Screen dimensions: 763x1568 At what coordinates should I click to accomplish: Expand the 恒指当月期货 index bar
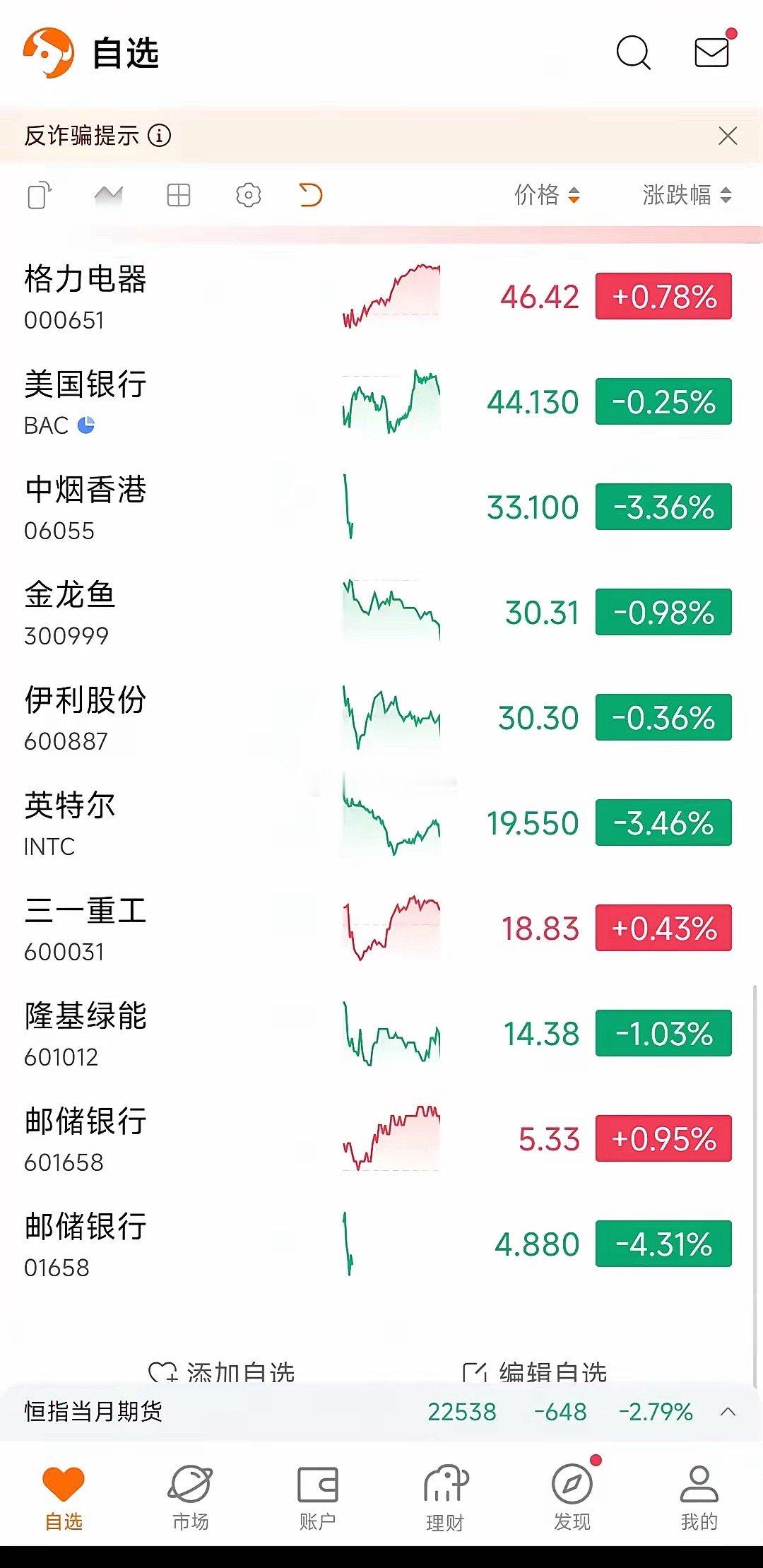tap(728, 1412)
